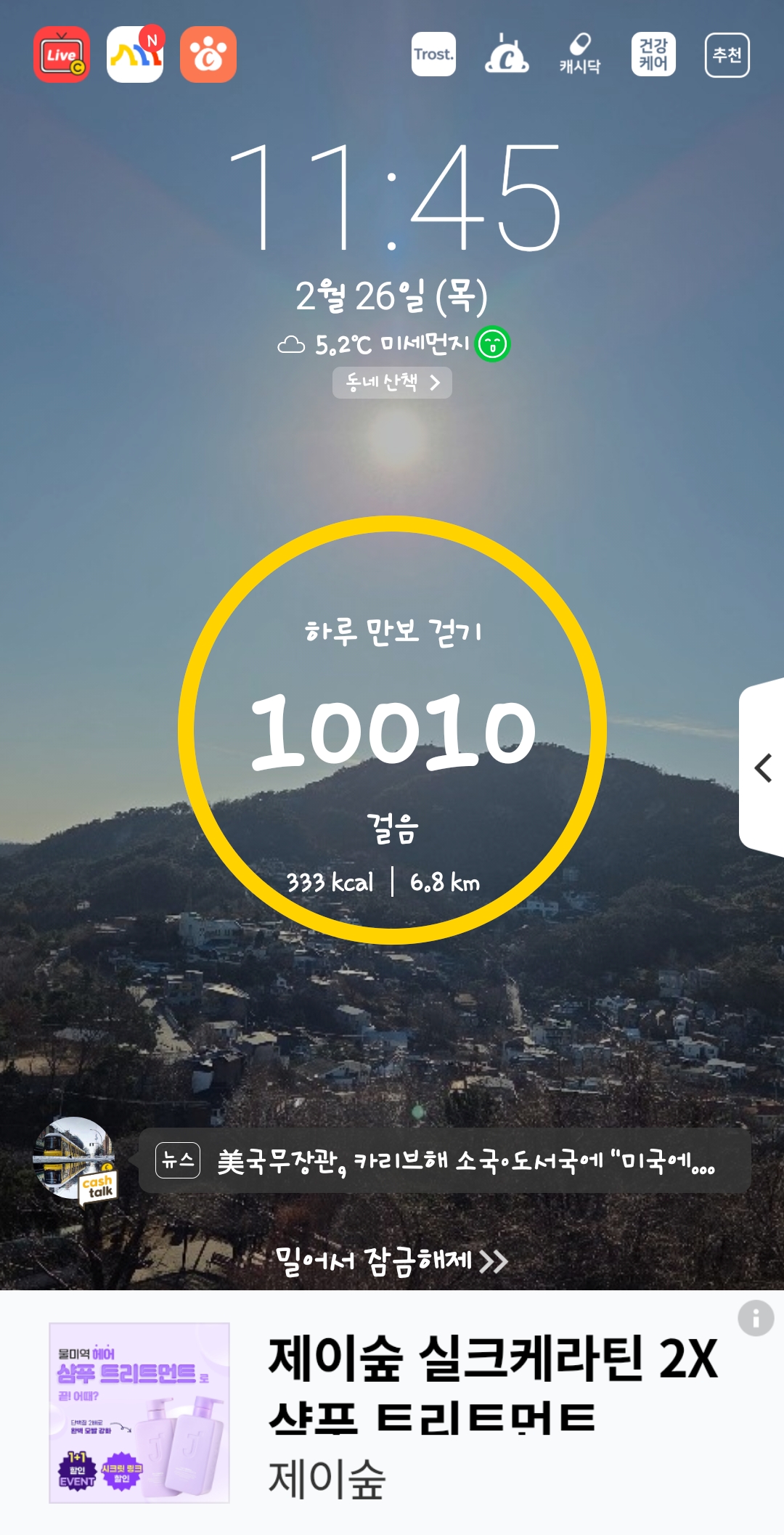The width and height of the screenshot is (784, 1535).
Task: Open the Trost shortcut
Action: tap(433, 54)
